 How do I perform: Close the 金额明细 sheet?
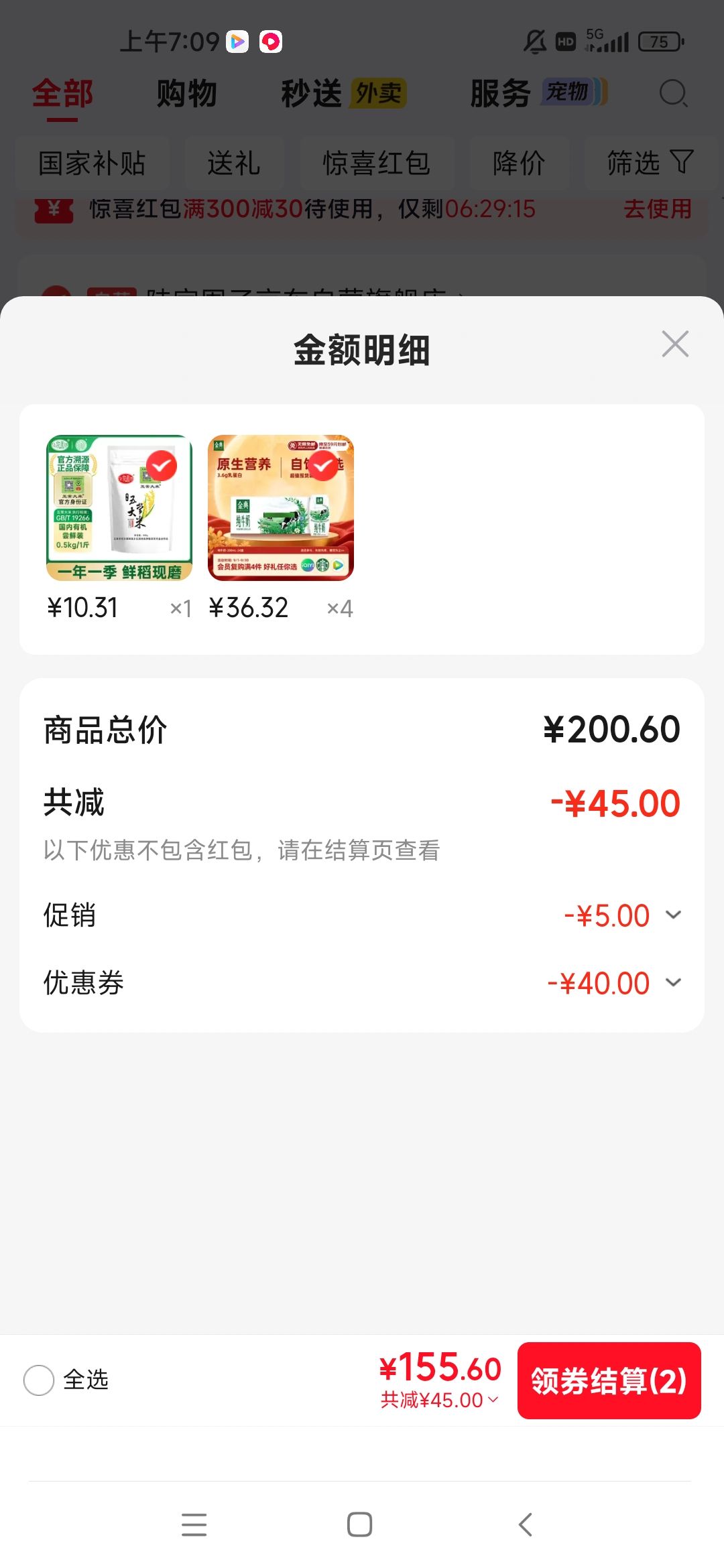pyautogui.click(x=675, y=344)
